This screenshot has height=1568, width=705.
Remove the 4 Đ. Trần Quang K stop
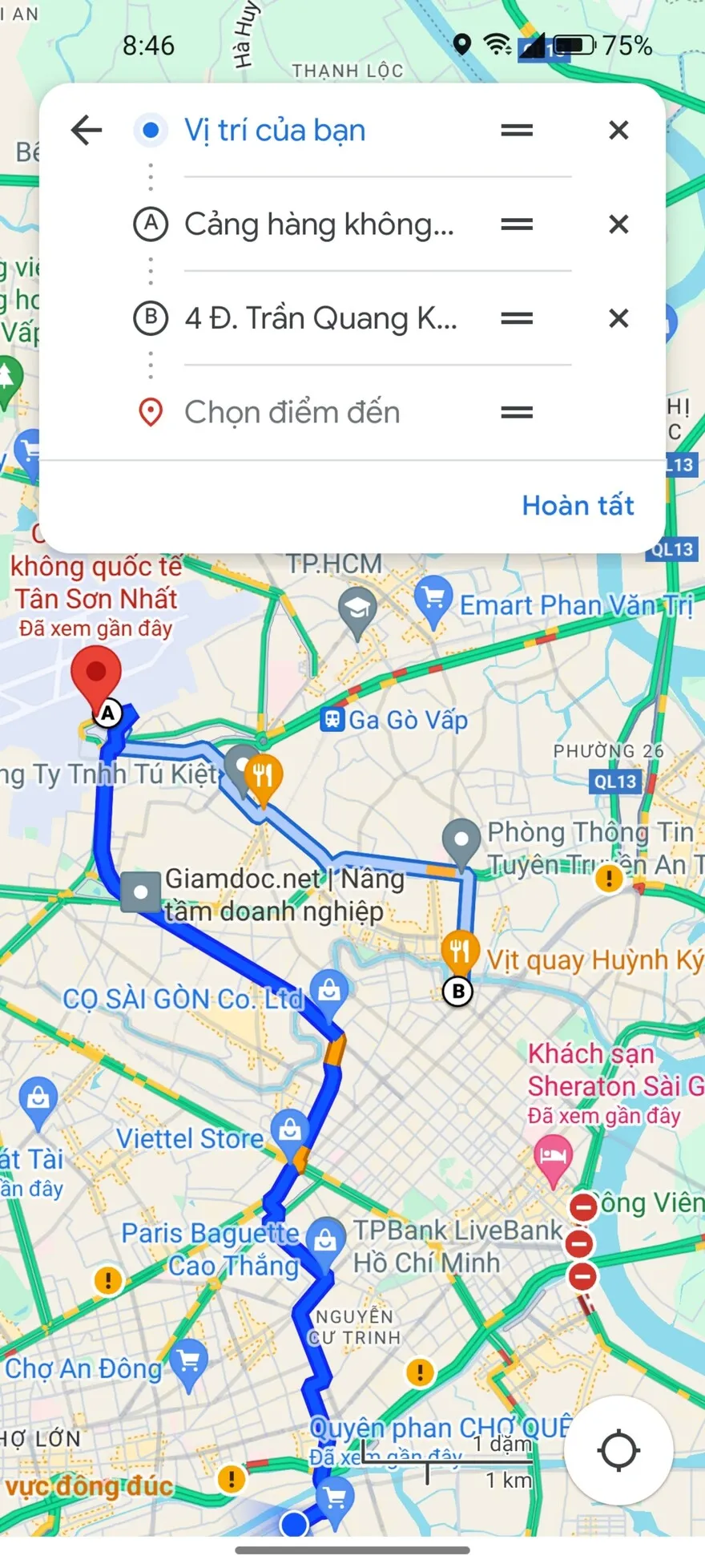click(618, 318)
